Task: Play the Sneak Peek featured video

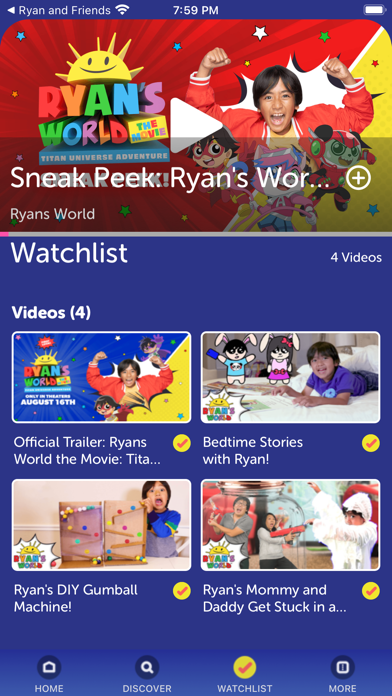Action: click(196, 125)
